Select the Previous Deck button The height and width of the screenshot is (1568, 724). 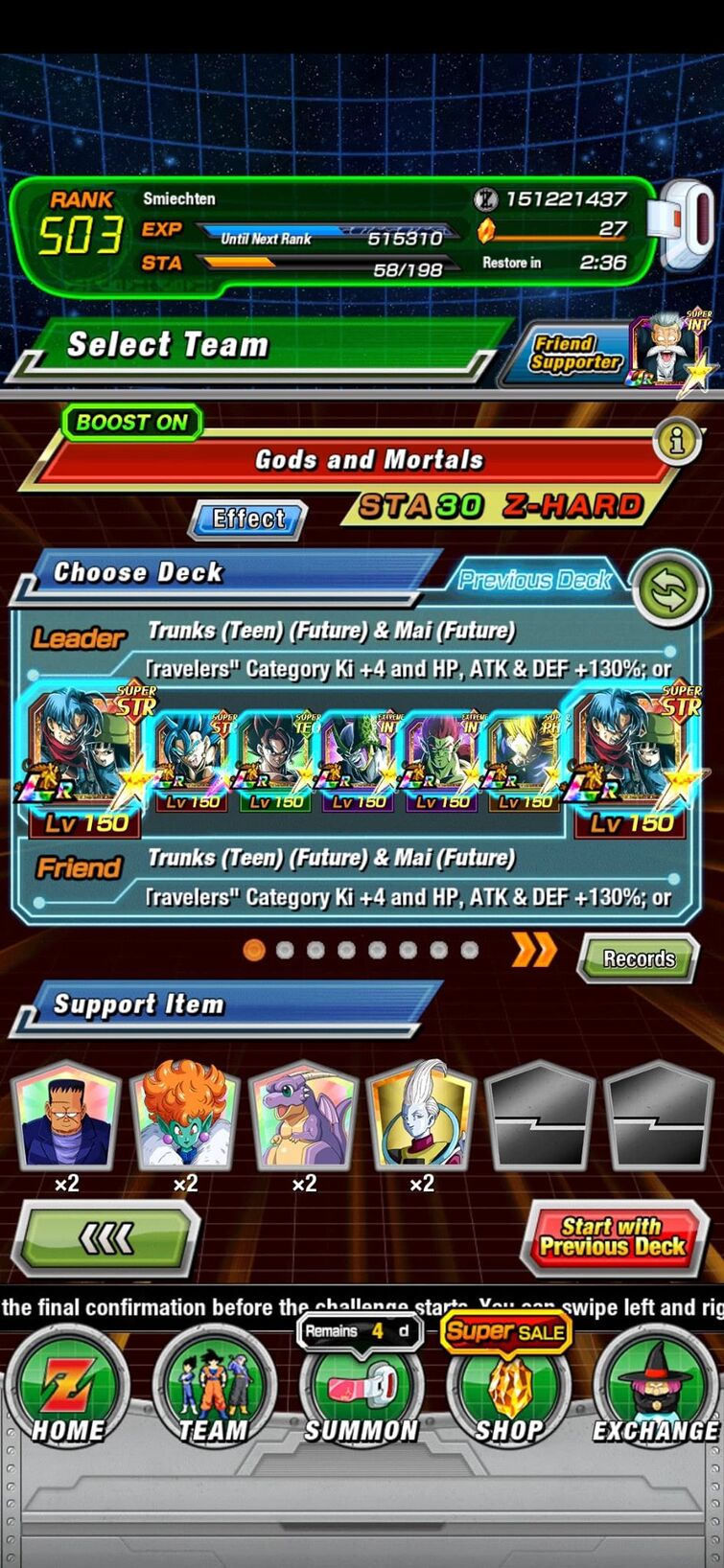tap(534, 579)
